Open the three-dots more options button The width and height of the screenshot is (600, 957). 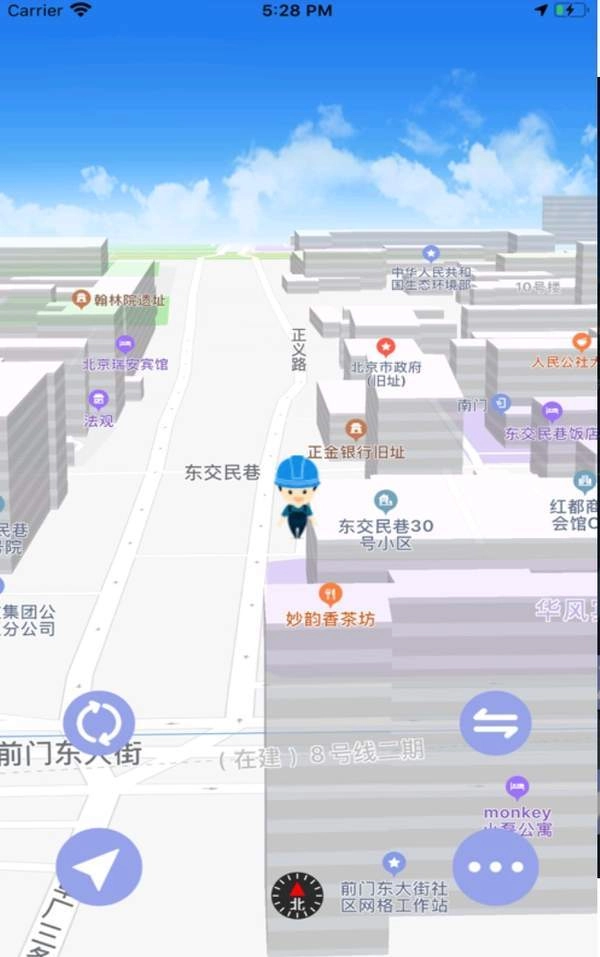tap(495, 868)
